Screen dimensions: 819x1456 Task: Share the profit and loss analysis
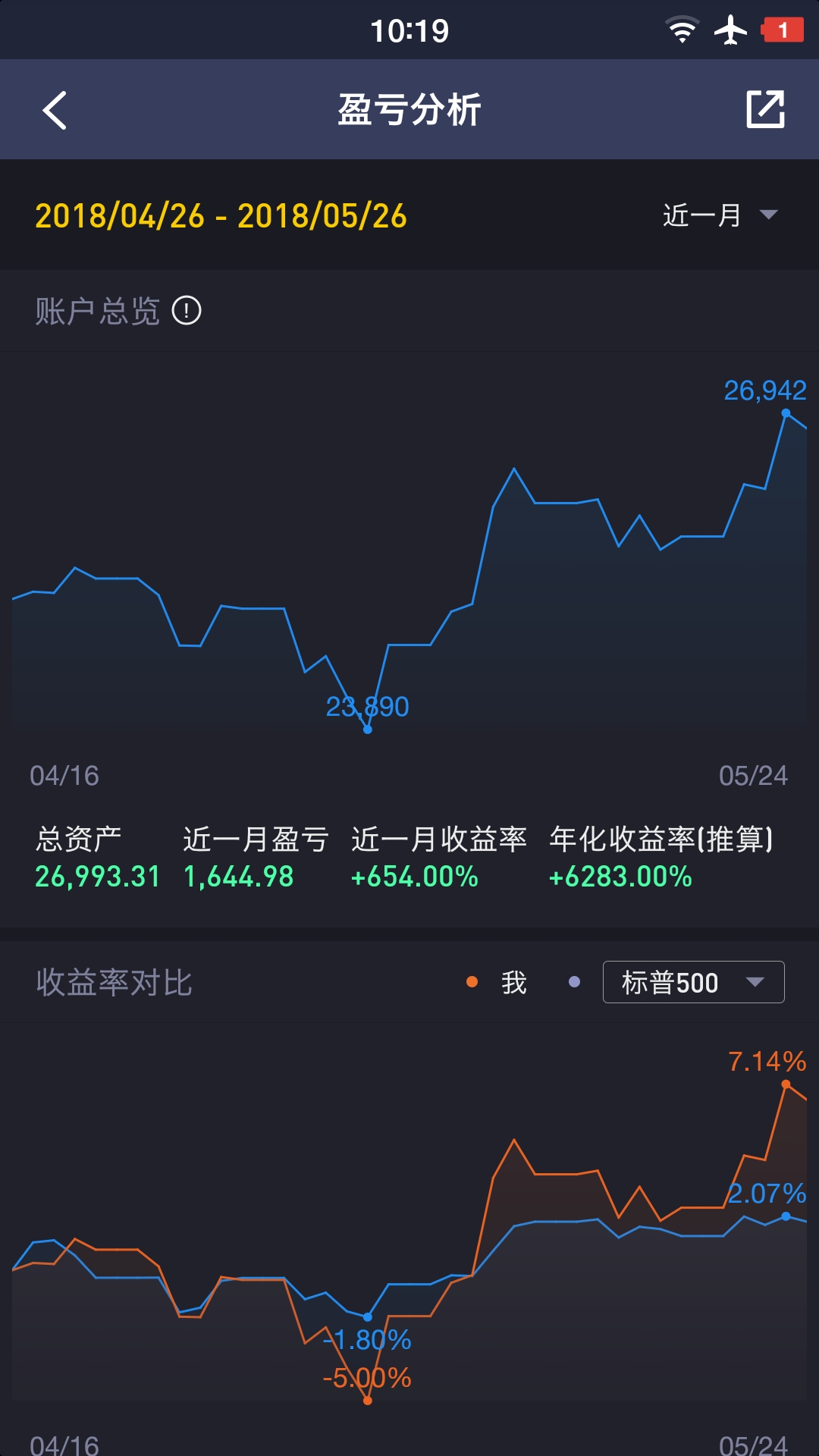coord(765,109)
